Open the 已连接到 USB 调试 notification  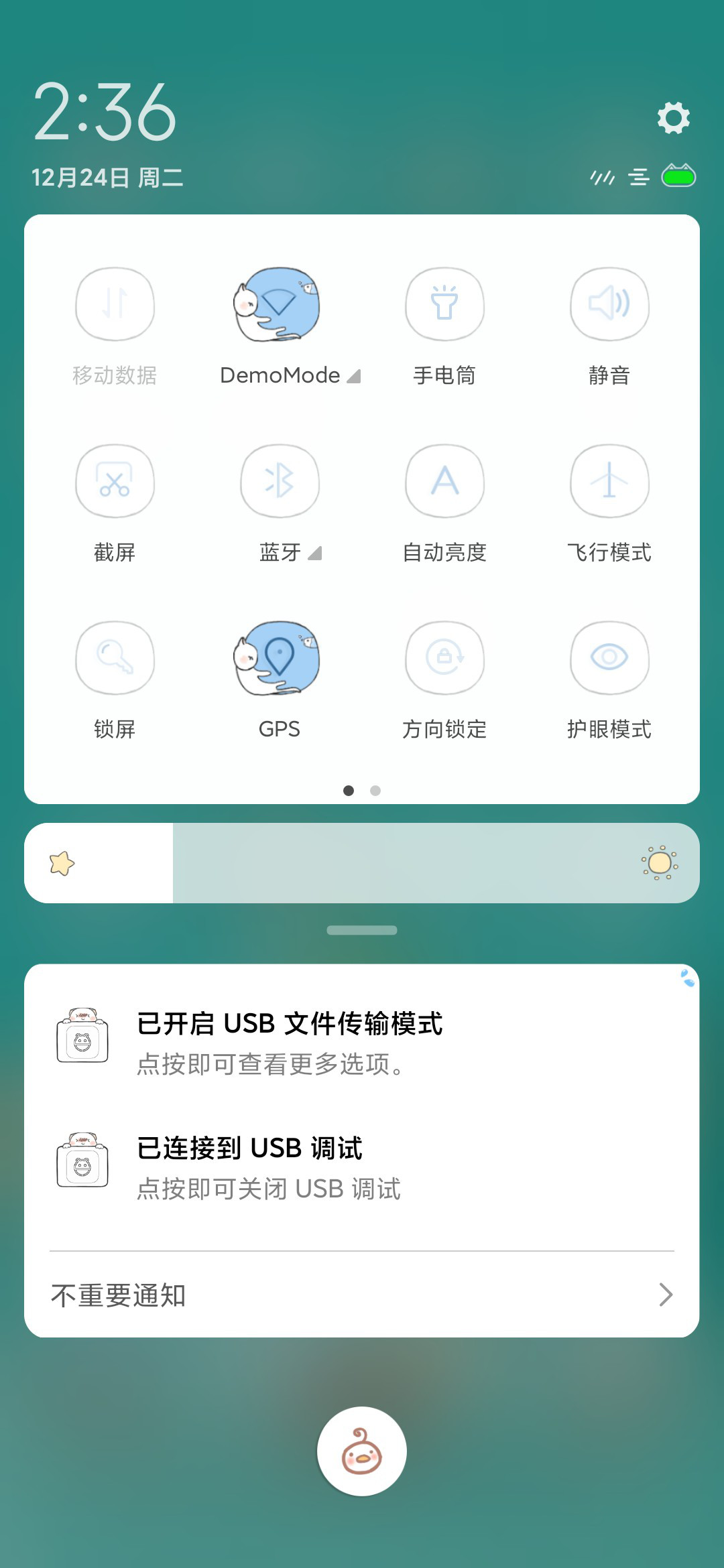click(x=362, y=1167)
